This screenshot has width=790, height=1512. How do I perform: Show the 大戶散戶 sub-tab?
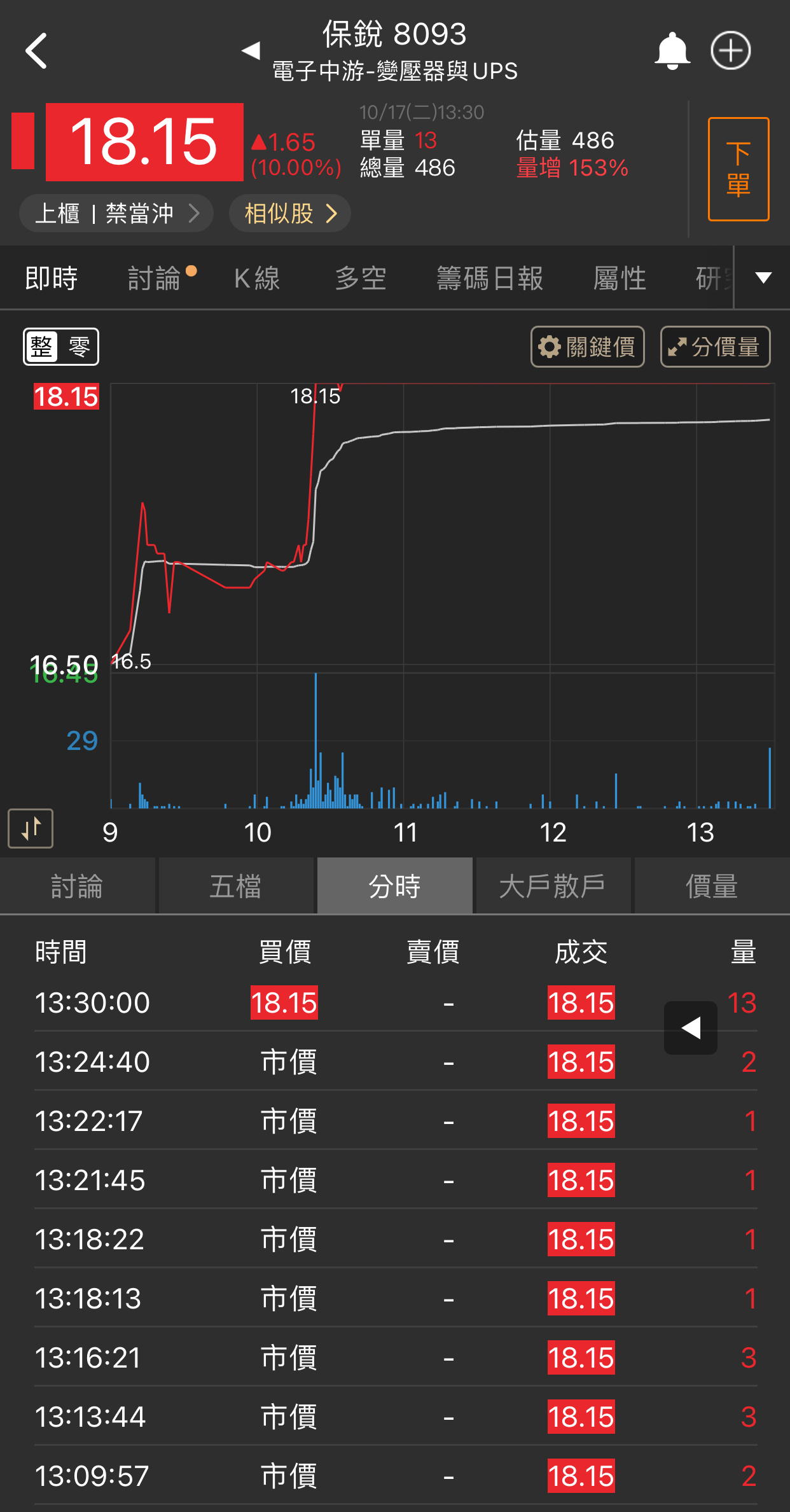pyautogui.click(x=552, y=886)
